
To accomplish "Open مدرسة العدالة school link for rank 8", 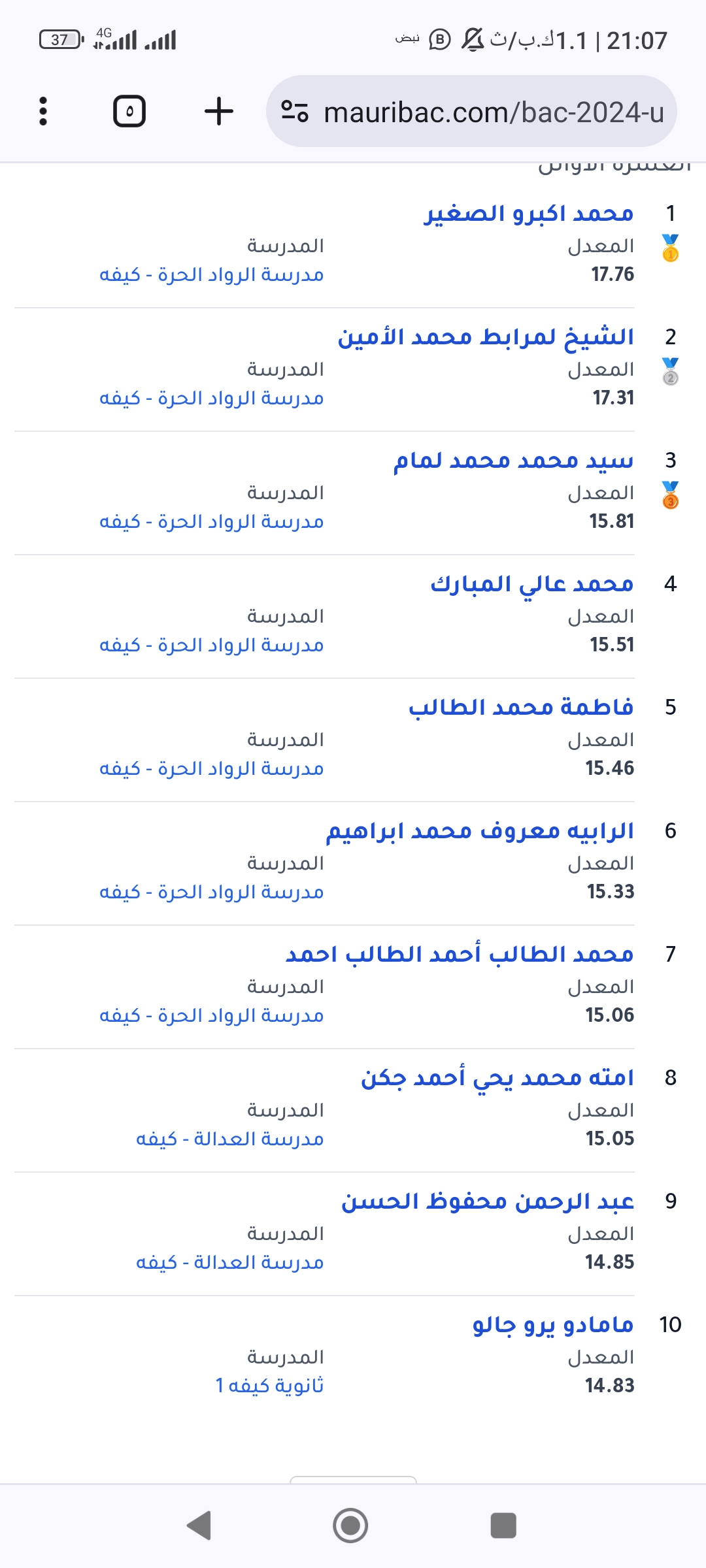I will tap(230, 1139).
